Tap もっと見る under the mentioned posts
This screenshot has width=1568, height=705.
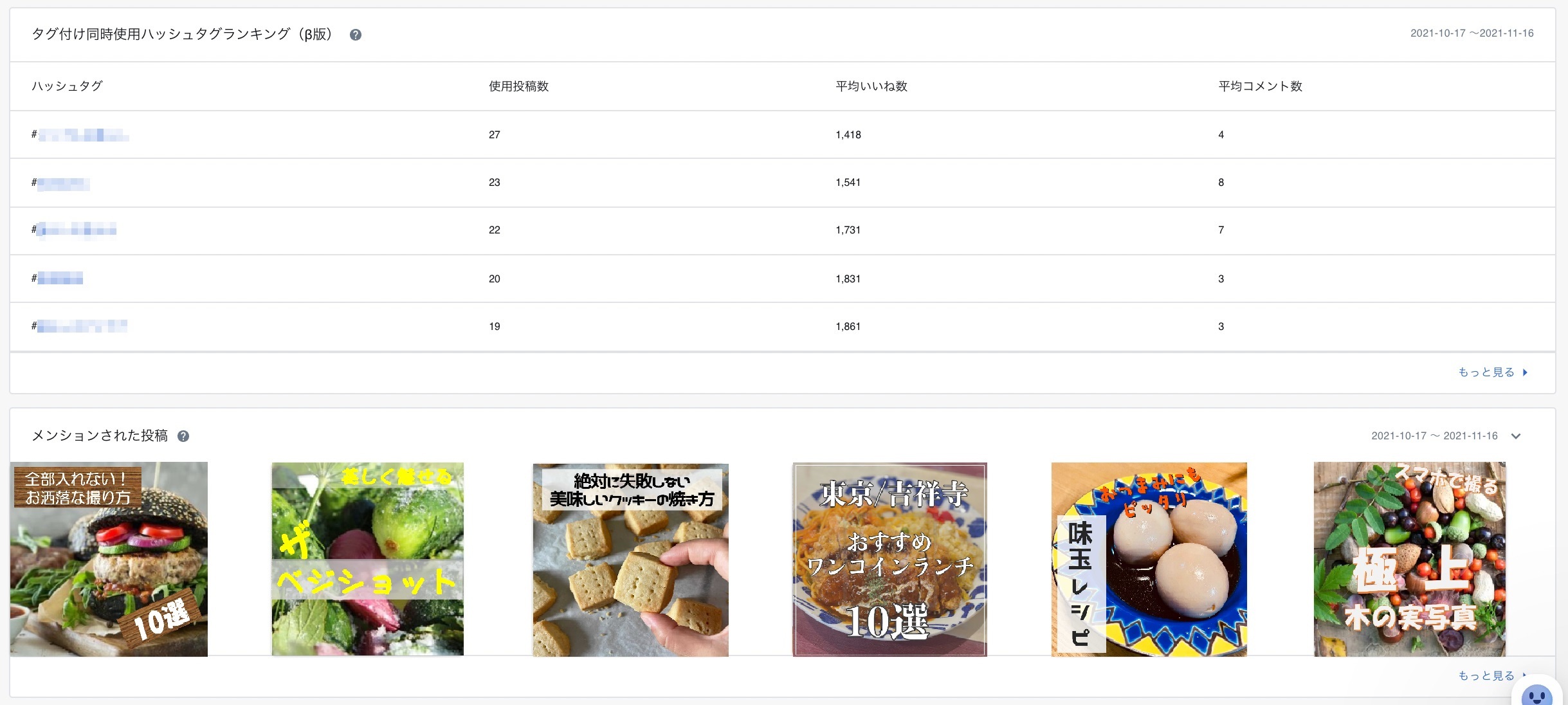(x=1487, y=675)
